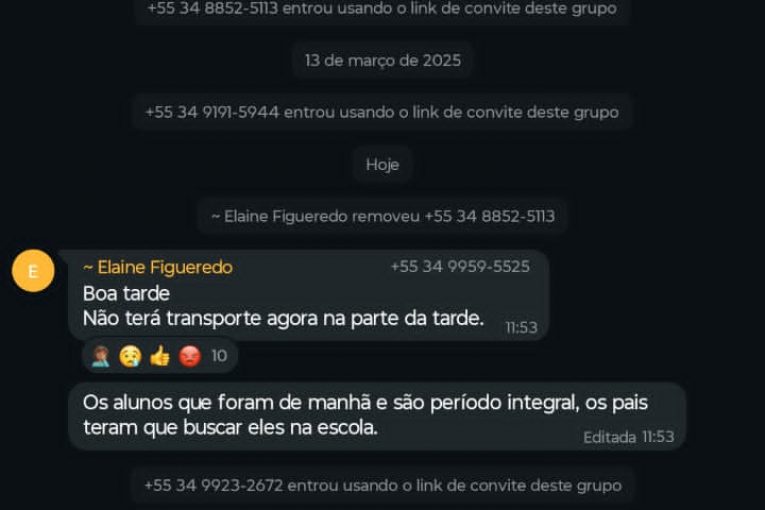View reactions on the Boa tarde message

point(159,356)
